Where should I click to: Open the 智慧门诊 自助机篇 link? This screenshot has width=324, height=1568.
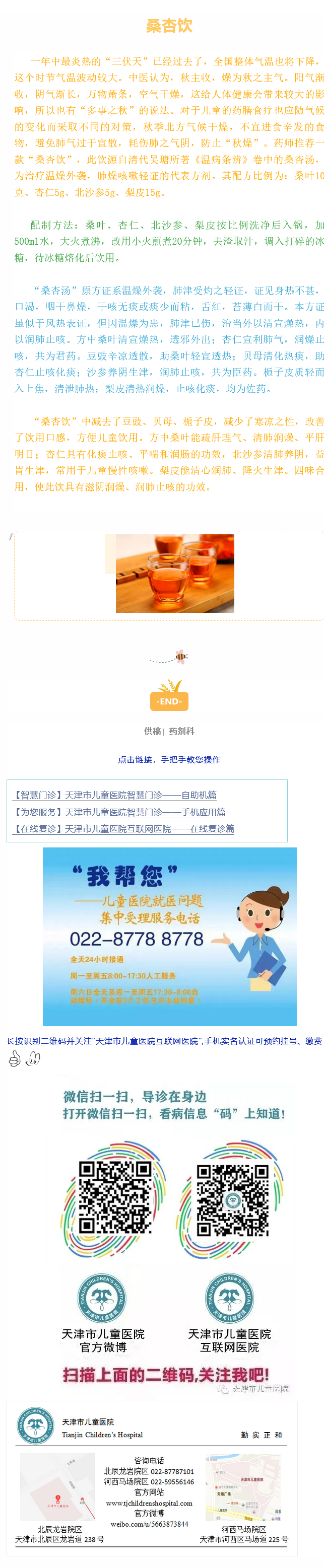click(114, 795)
